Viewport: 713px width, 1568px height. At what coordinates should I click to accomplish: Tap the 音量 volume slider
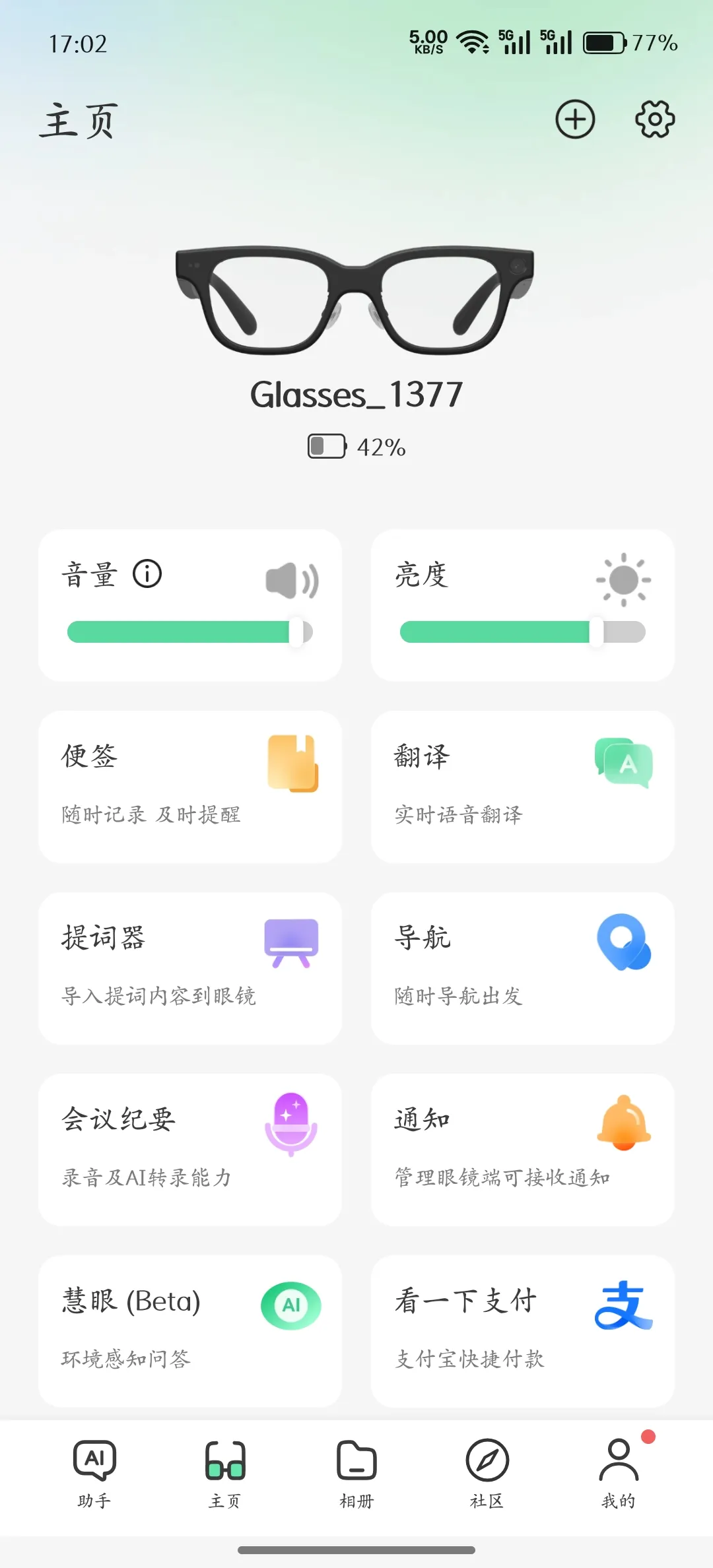[189, 632]
